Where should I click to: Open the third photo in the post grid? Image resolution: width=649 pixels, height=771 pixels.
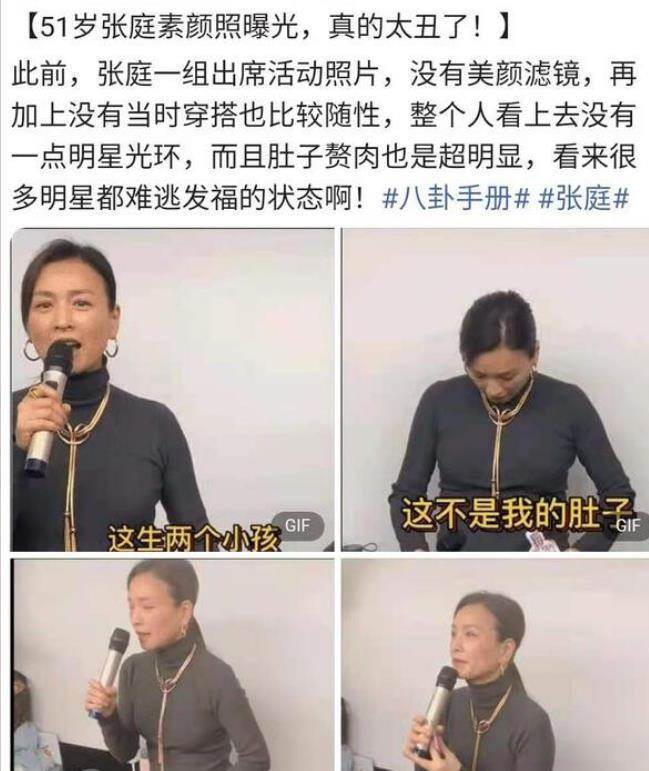click(172, 665)
